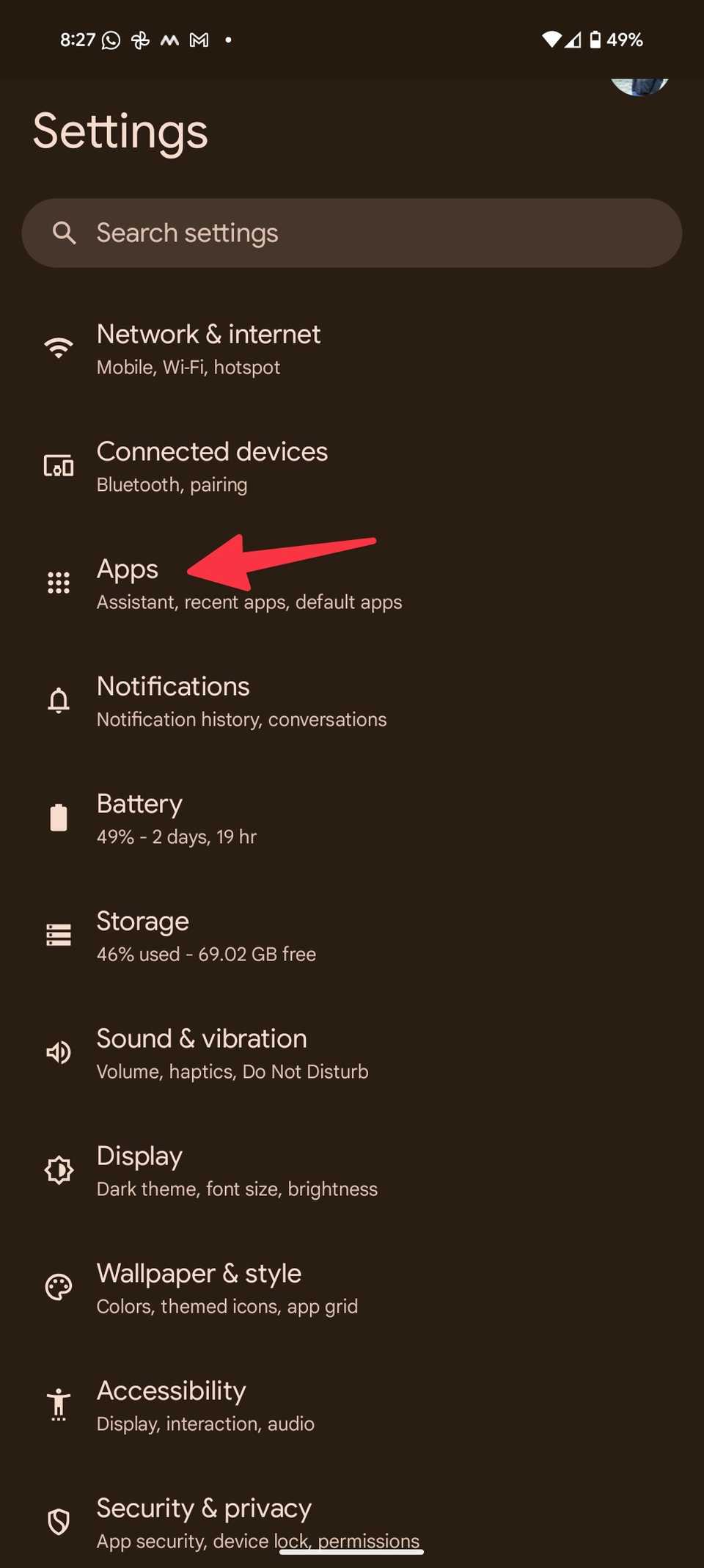The width and height of the screenshot is (704, 1568).
Task: Select the Apps grid icon
Action: [59, 583]
